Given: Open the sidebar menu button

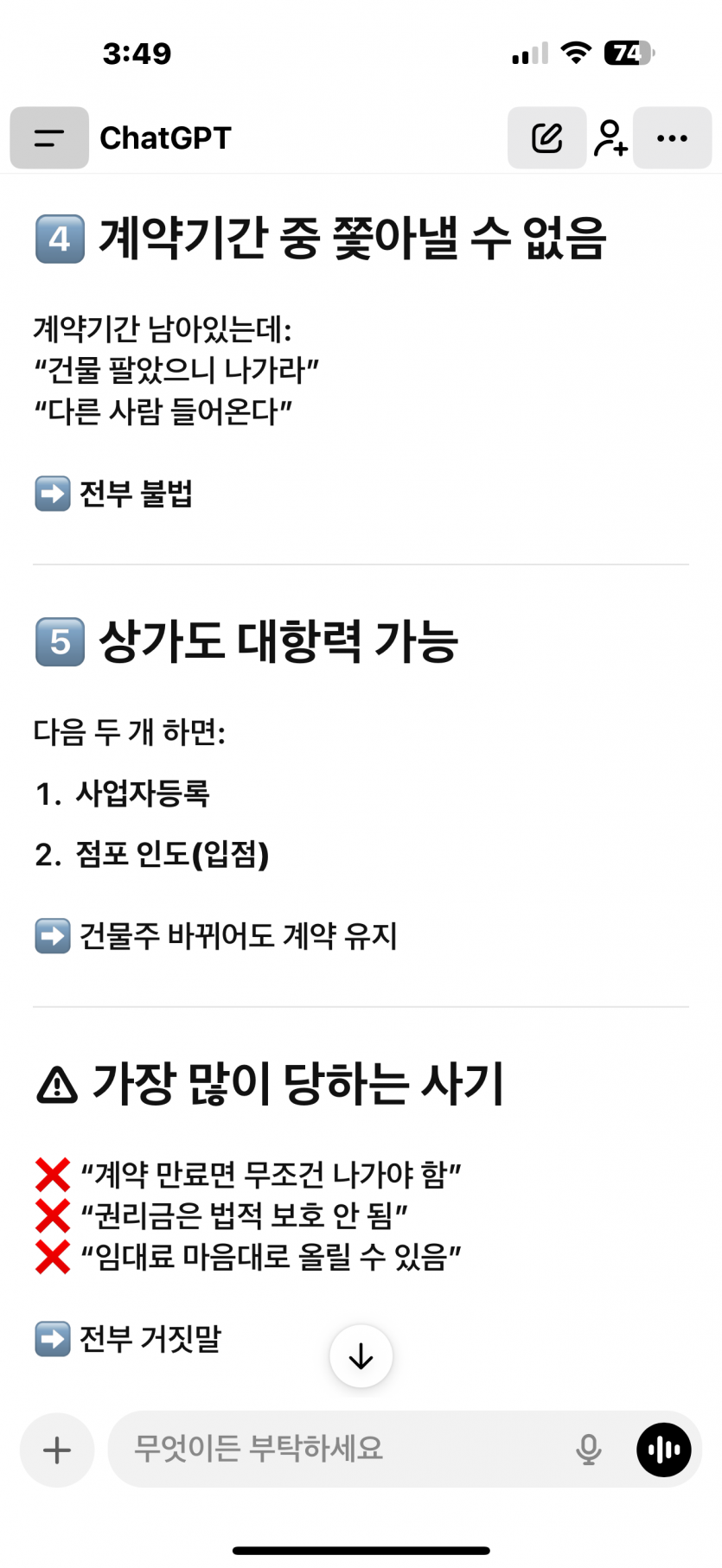Looking at the screenshot, I should tap(49, 137).
